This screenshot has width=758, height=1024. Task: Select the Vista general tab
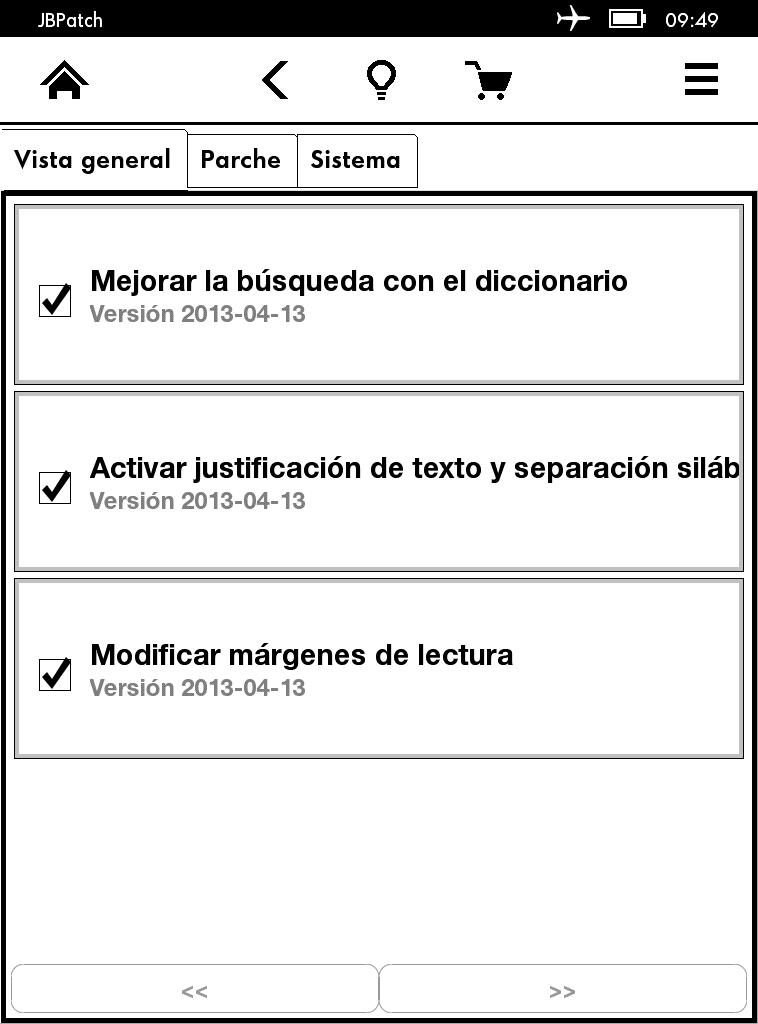[x=93, y=160]
